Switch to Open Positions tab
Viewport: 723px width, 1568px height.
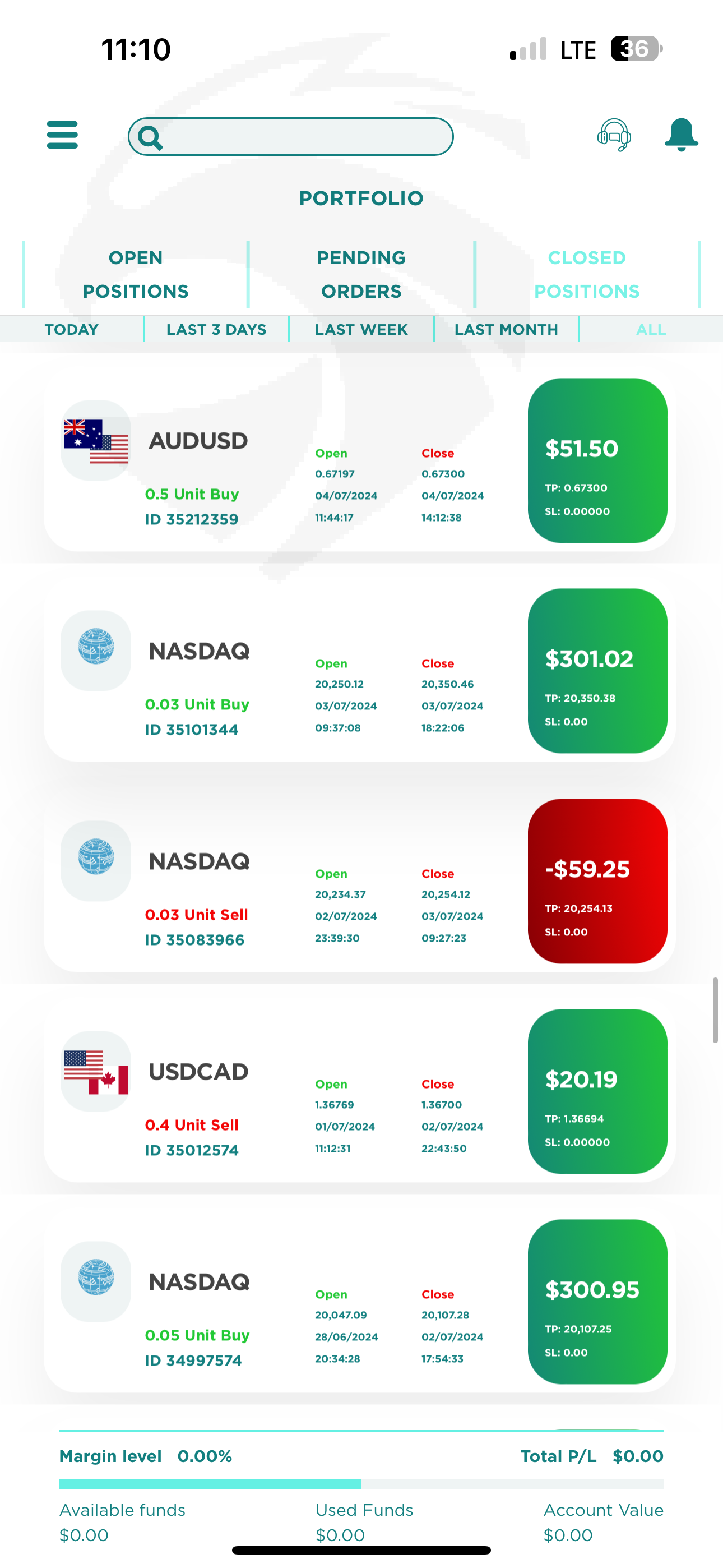coord(136,275)
